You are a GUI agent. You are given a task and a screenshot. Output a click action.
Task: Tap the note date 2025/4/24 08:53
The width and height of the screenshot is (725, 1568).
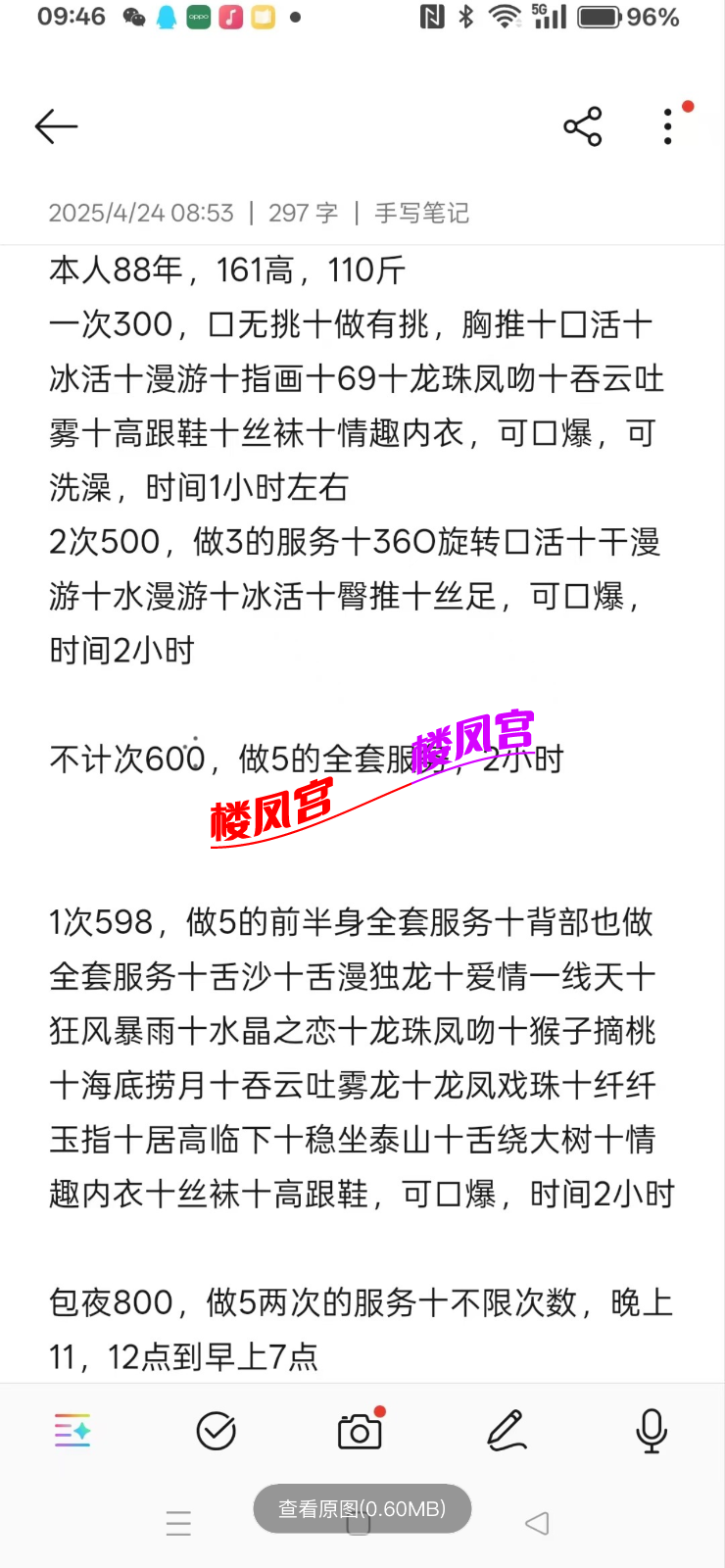[x=140, y=213]
